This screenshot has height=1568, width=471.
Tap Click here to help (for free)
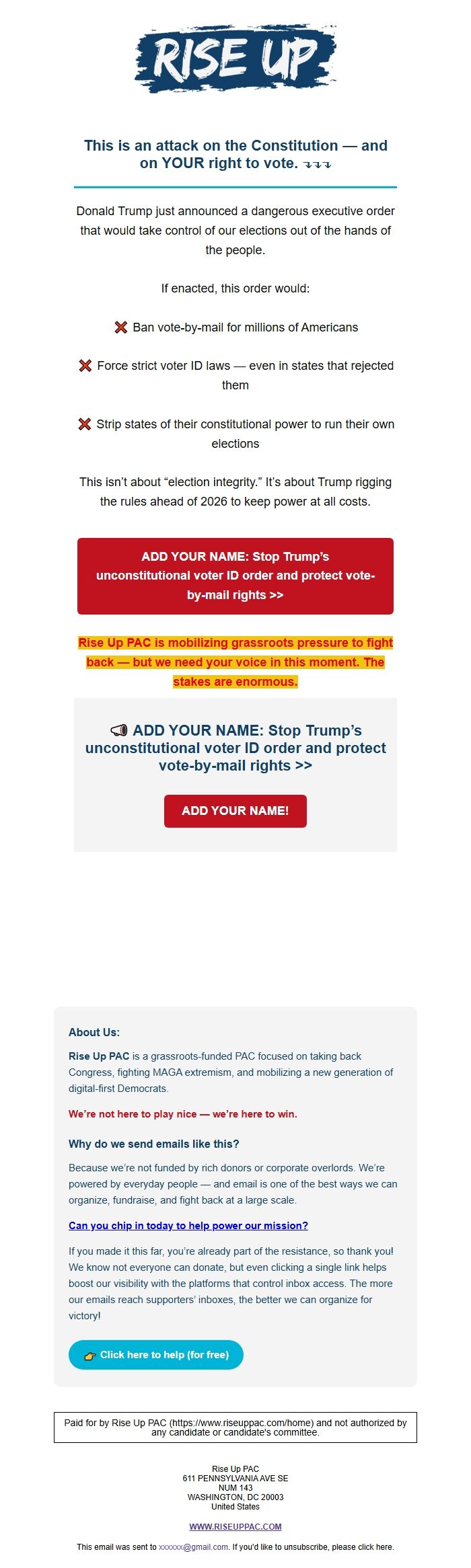pos(156,1354)
